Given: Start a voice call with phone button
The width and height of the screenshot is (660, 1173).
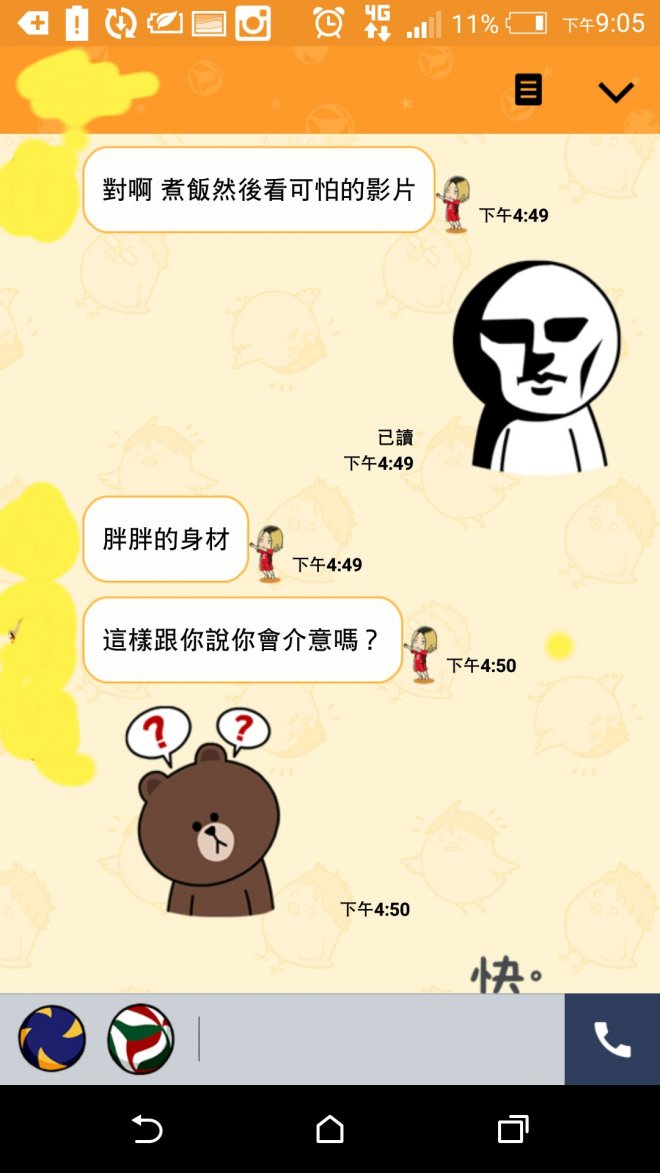Looking at the screenshot, I should [612, 1039].
